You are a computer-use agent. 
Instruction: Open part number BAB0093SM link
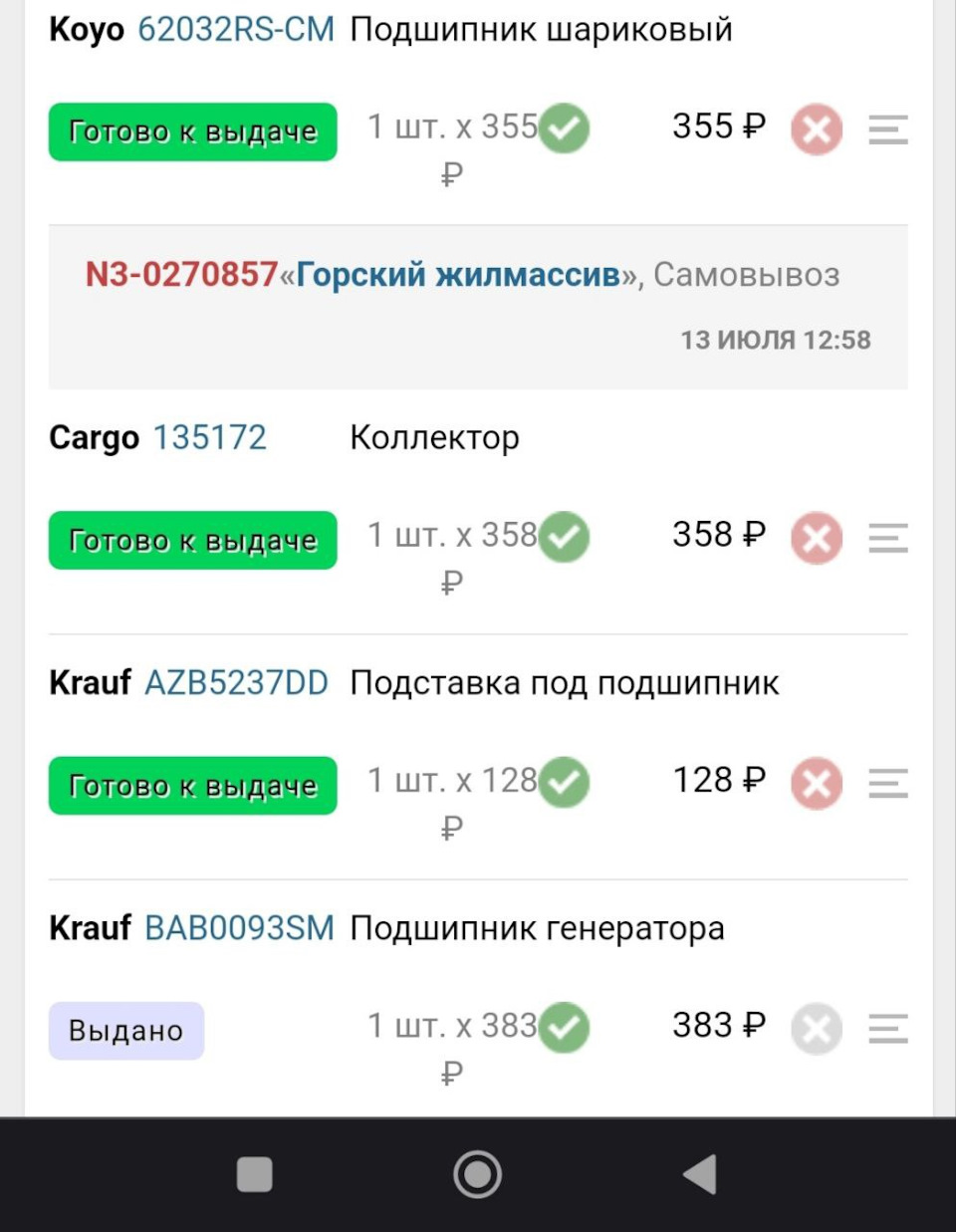pos(239,928)
